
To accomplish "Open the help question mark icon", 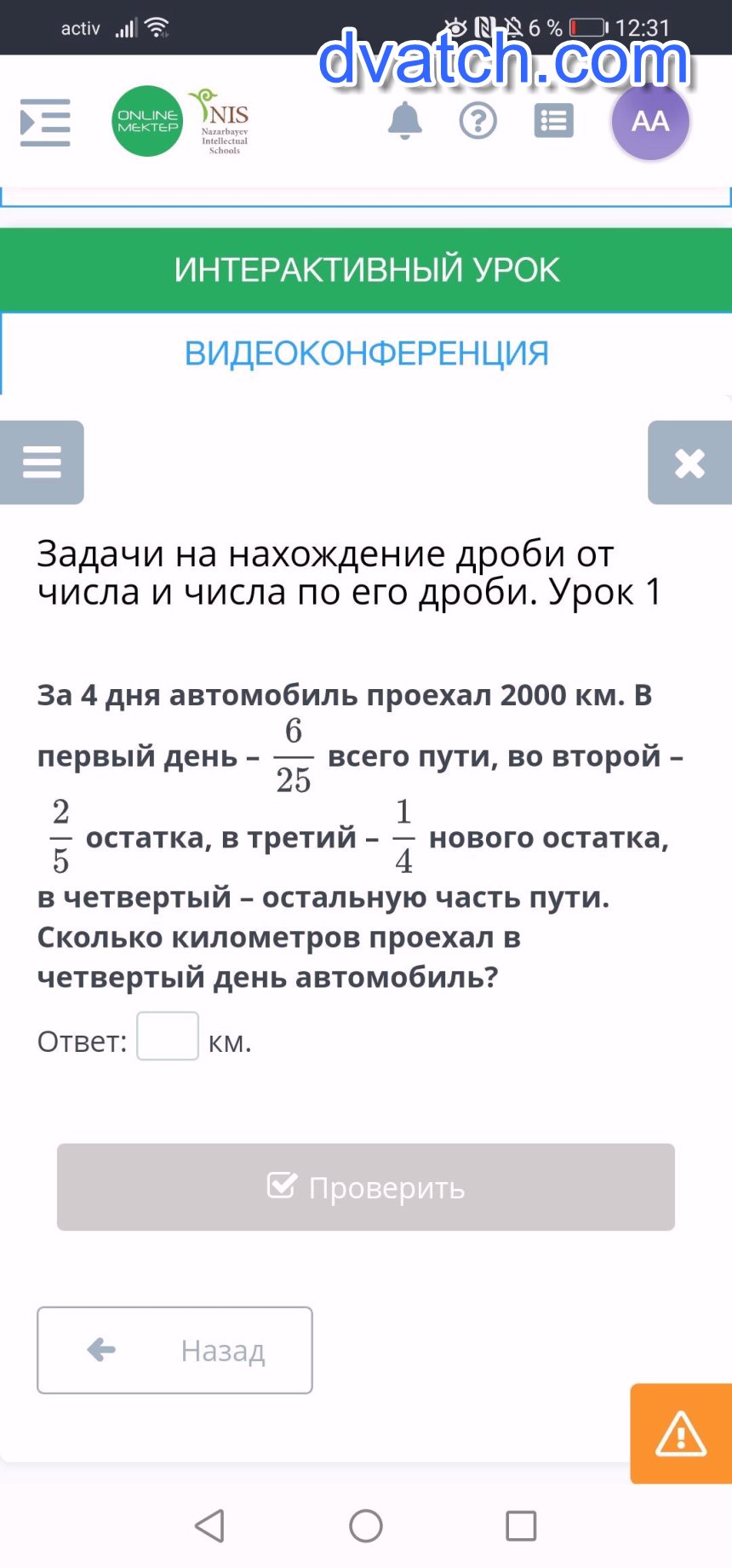I will click(x=478, y=121).
